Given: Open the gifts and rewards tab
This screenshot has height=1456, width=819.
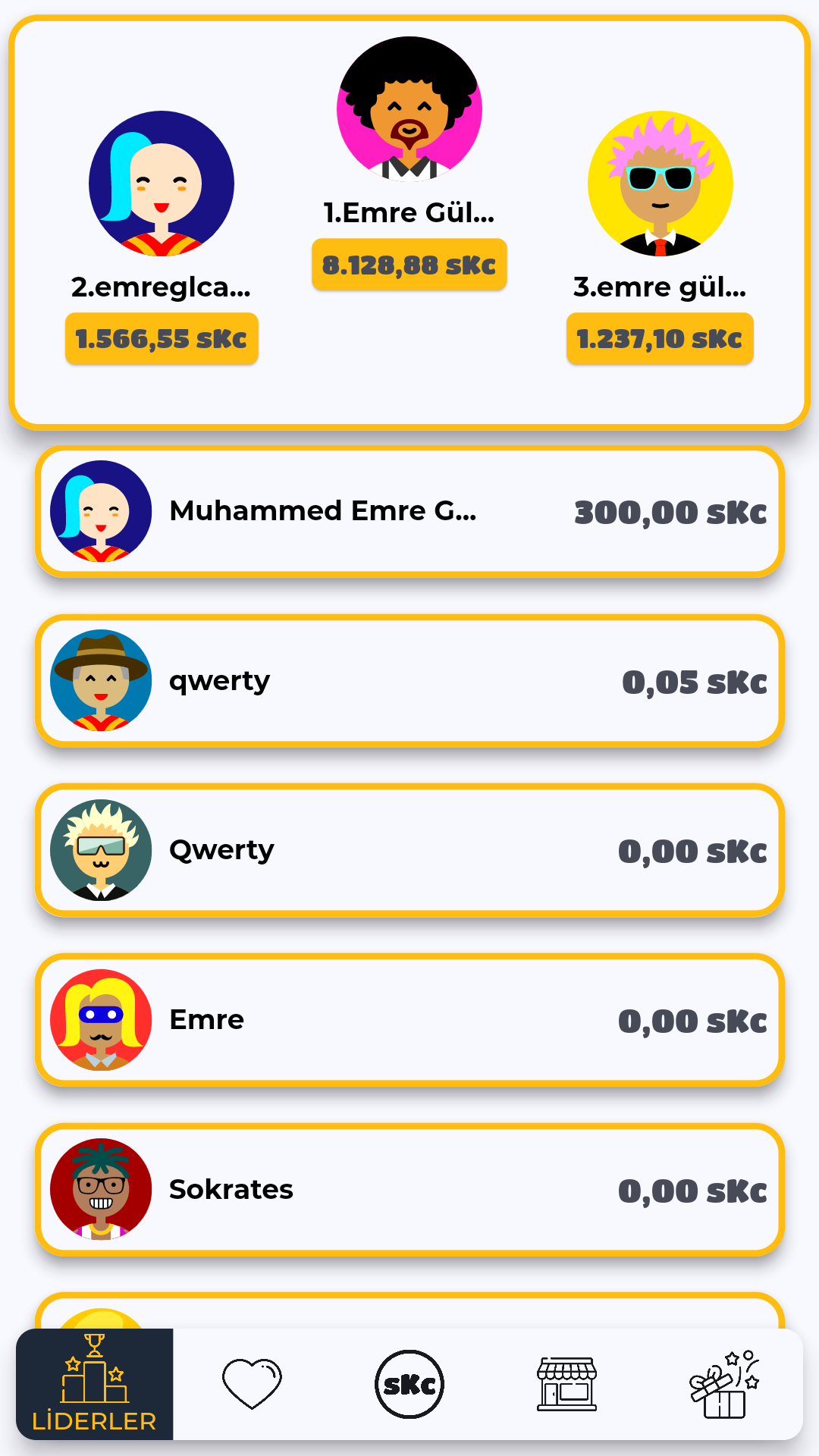Looking at the screenshot, I should 724,1385.
